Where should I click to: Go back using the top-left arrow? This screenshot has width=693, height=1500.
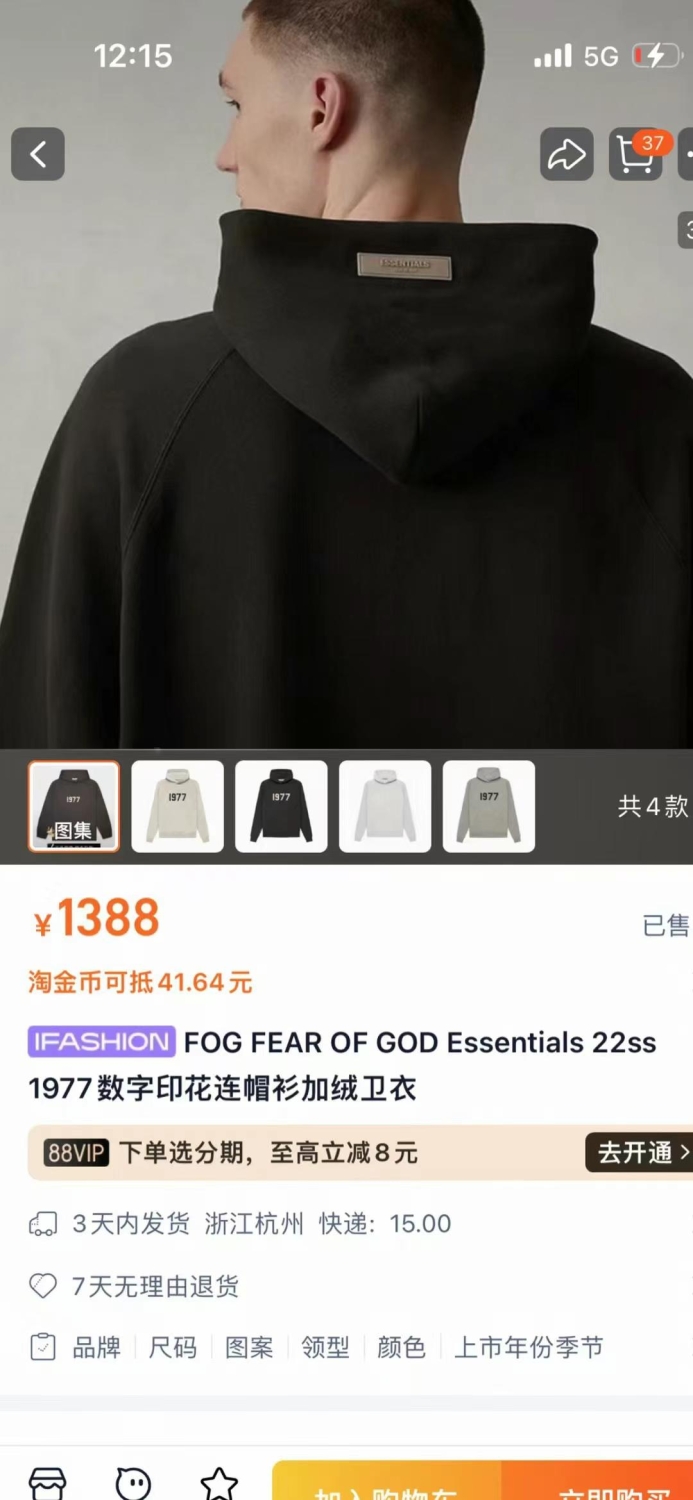[x=38, y=154]
